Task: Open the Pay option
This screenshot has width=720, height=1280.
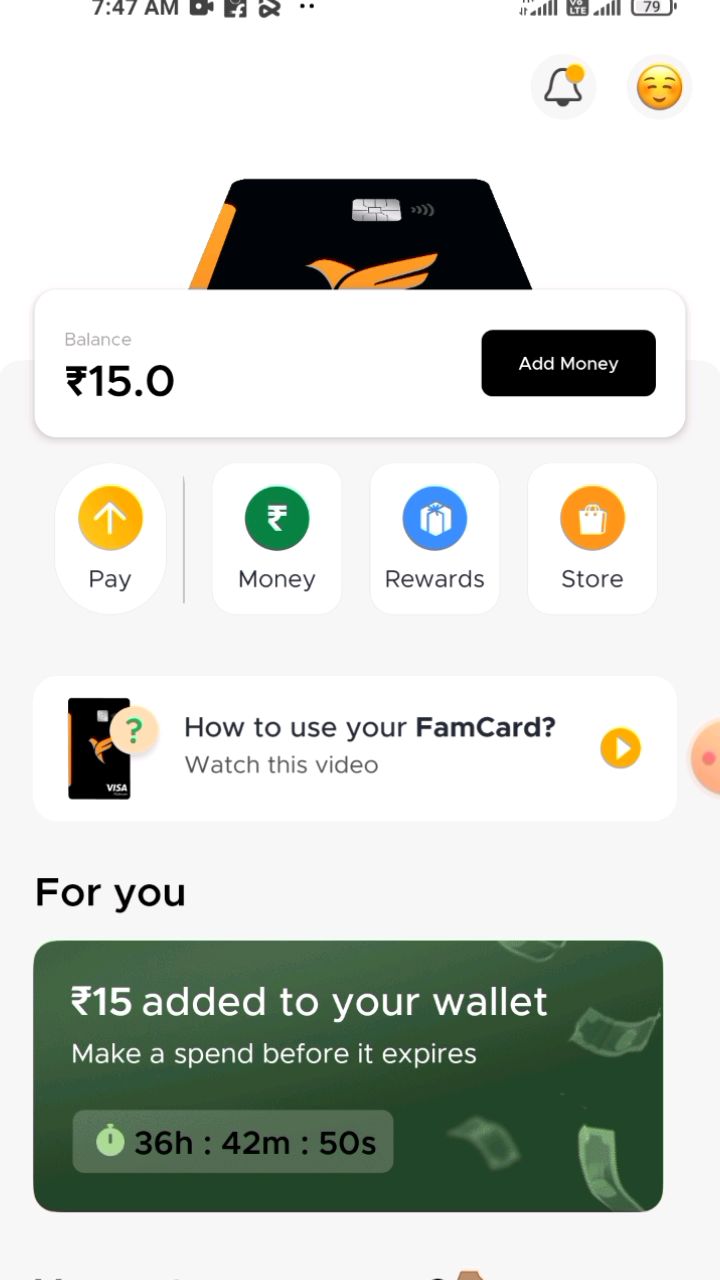Action: pyautogui.click(x=110, y=539)
